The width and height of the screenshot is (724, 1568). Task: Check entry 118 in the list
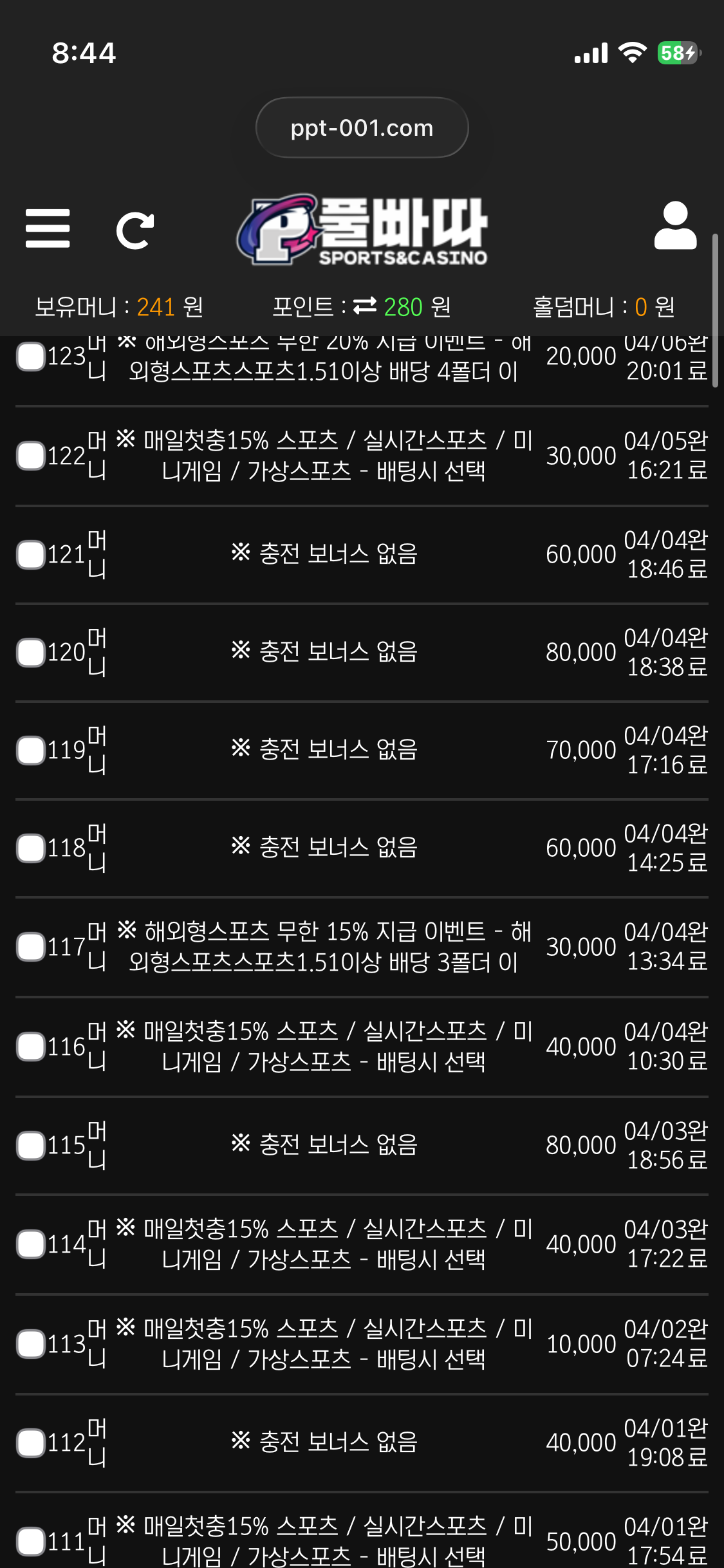[x=30, y=848]
